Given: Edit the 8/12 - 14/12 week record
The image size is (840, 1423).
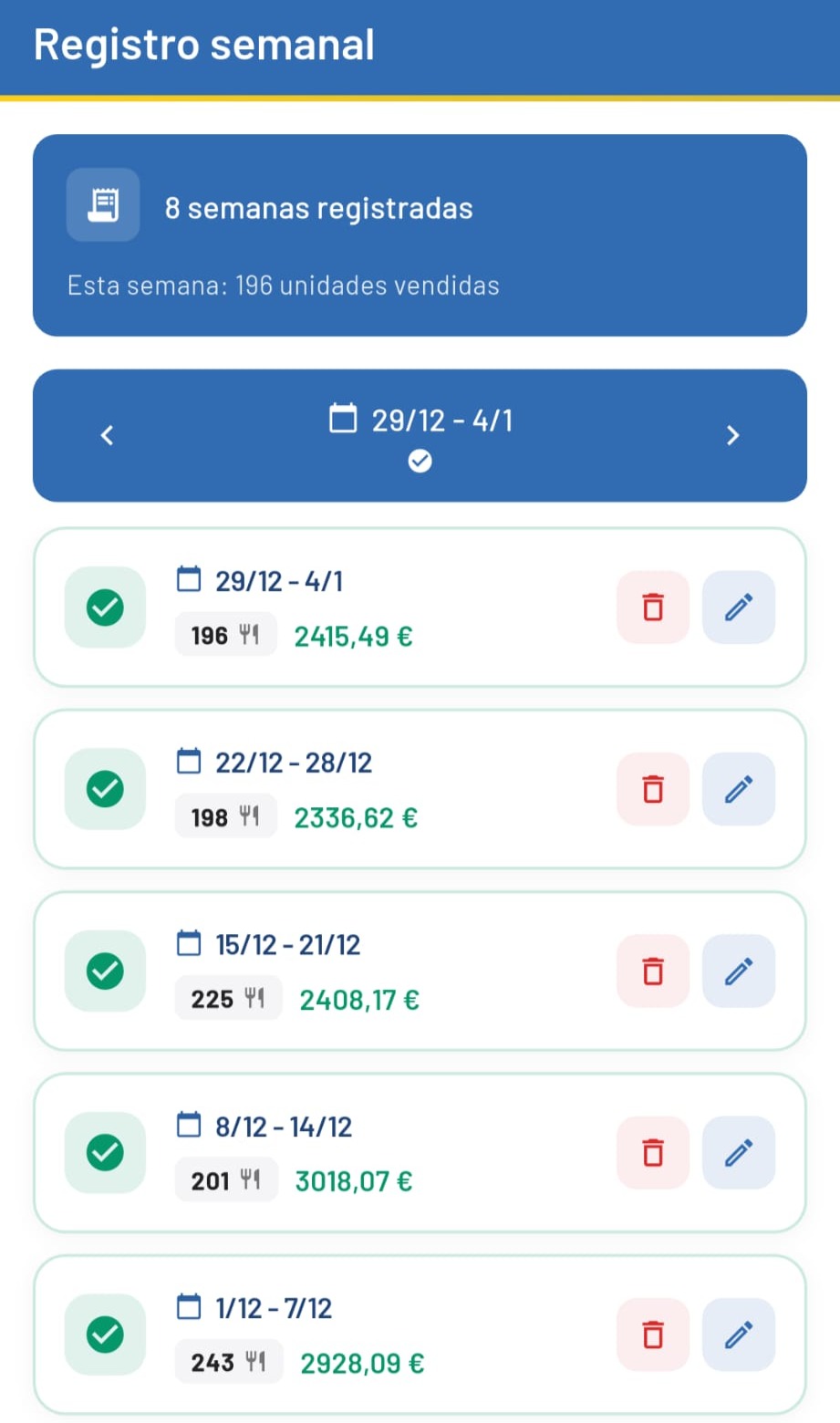Looking at the screenshot, I should [739, 1153].
